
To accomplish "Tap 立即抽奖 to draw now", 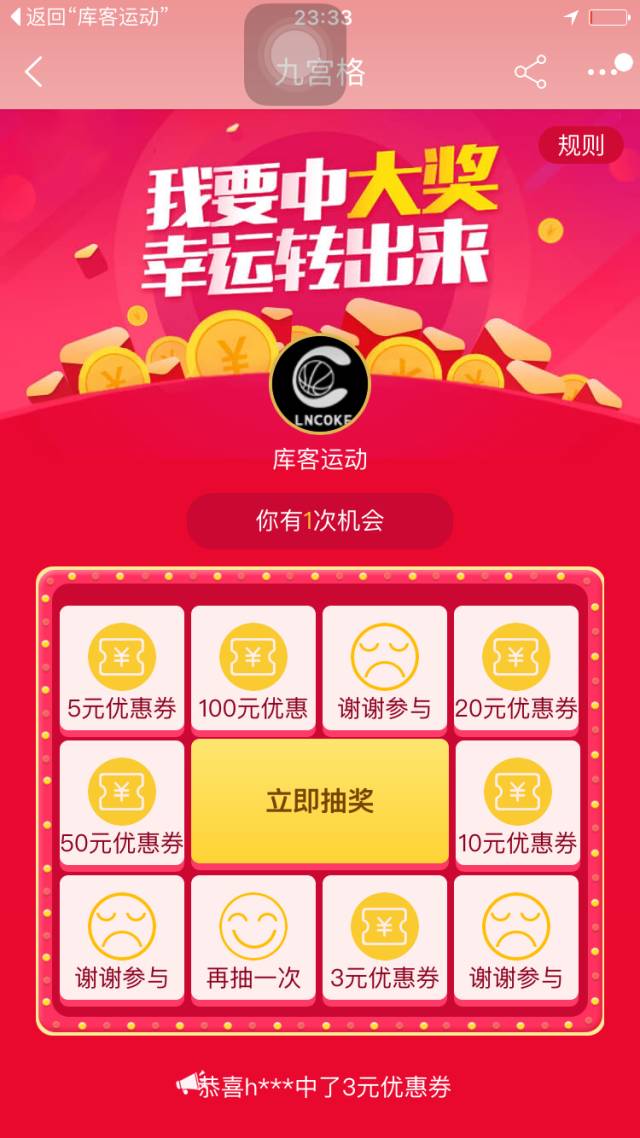I will [320, 801].
